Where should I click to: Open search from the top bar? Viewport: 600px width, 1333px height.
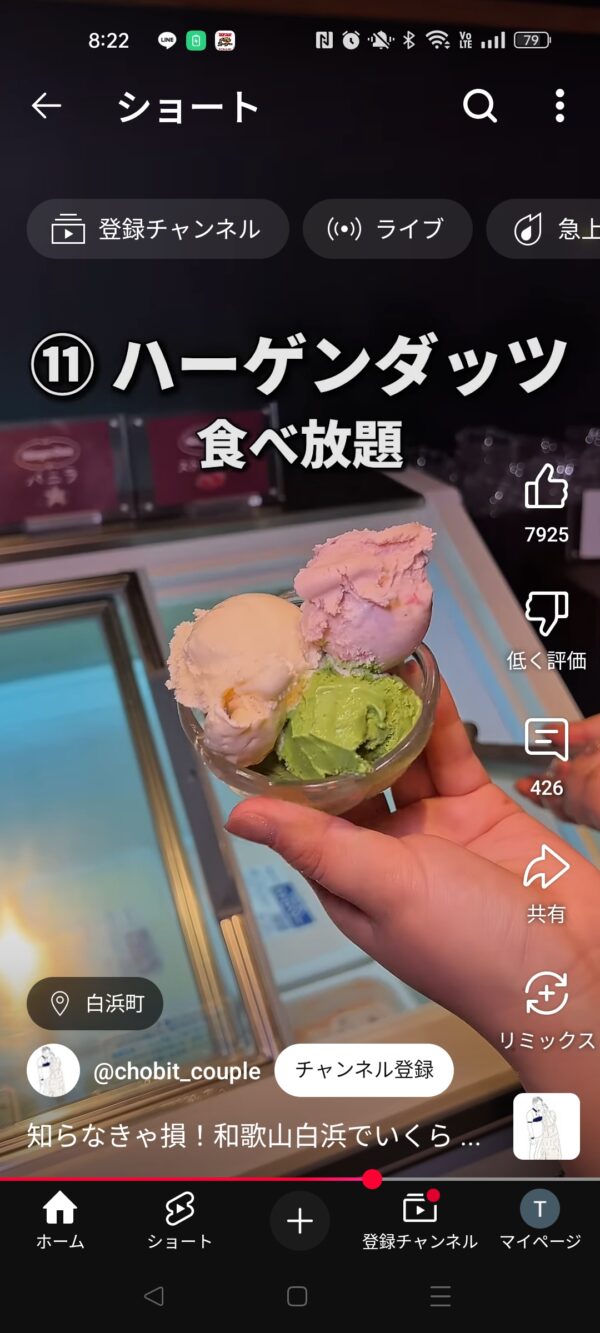[x=480, y=106]
